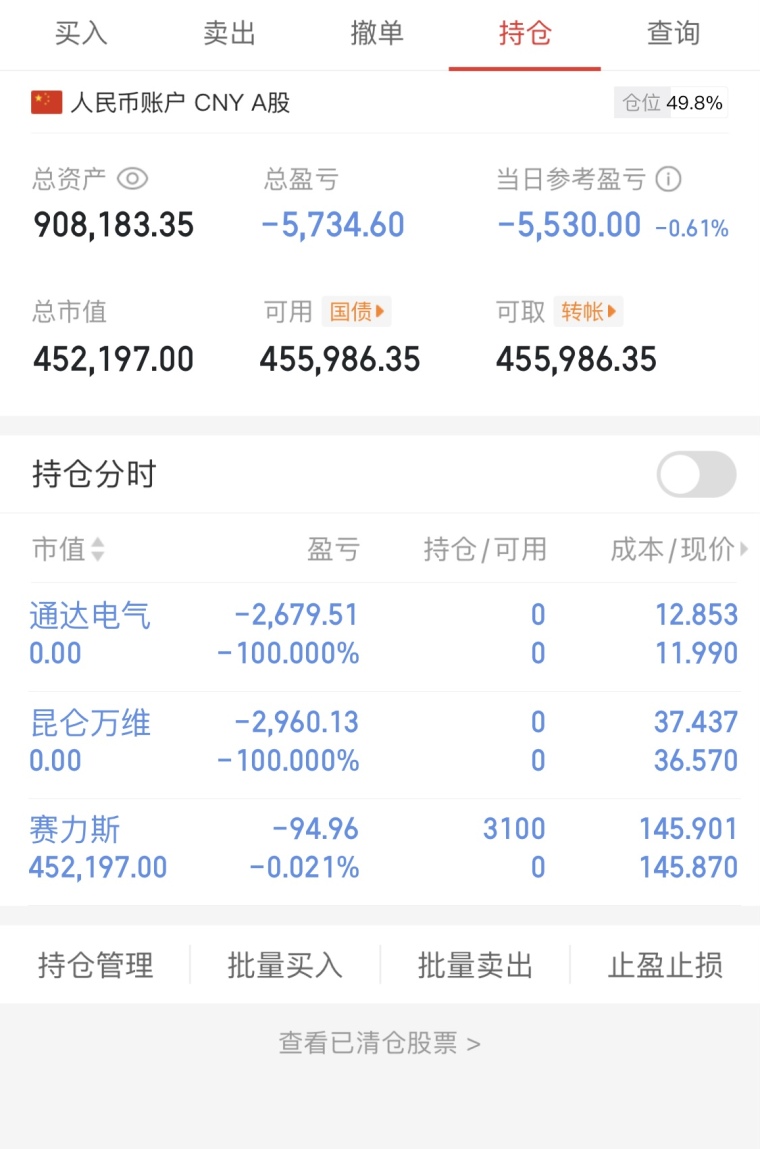760x1149 pixels.
Task: Switch to the 卖出 tab
Action: click(229, 34)
